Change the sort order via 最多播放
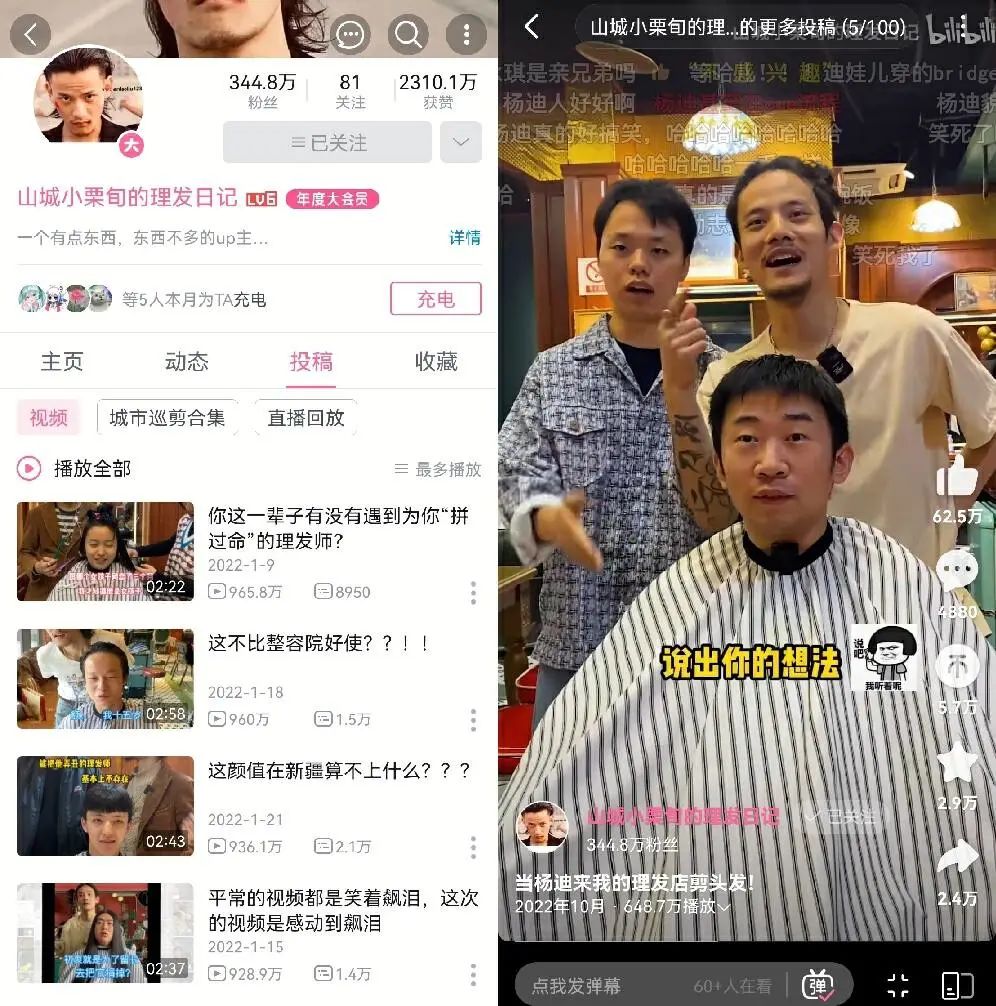Viewport: 996px width, 1006px height. click(438, 469)
